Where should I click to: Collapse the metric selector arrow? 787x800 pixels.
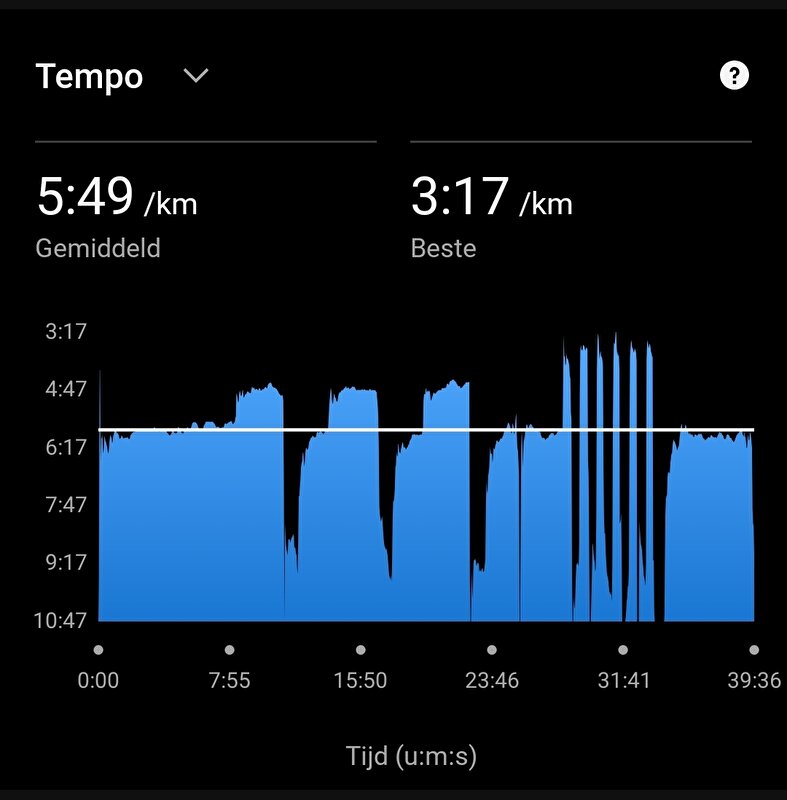[196, 75]
